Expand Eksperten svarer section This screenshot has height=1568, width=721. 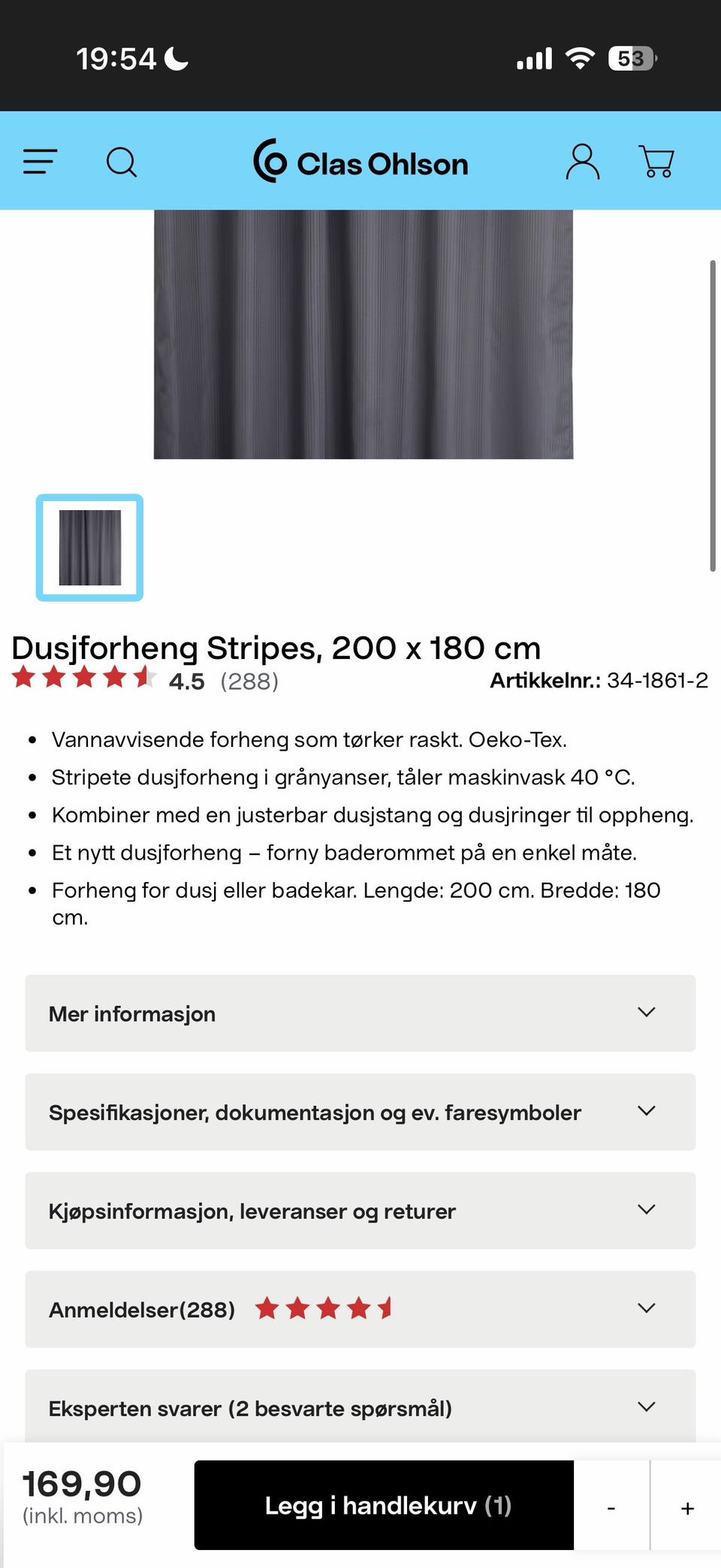(x=360, y=1408)
